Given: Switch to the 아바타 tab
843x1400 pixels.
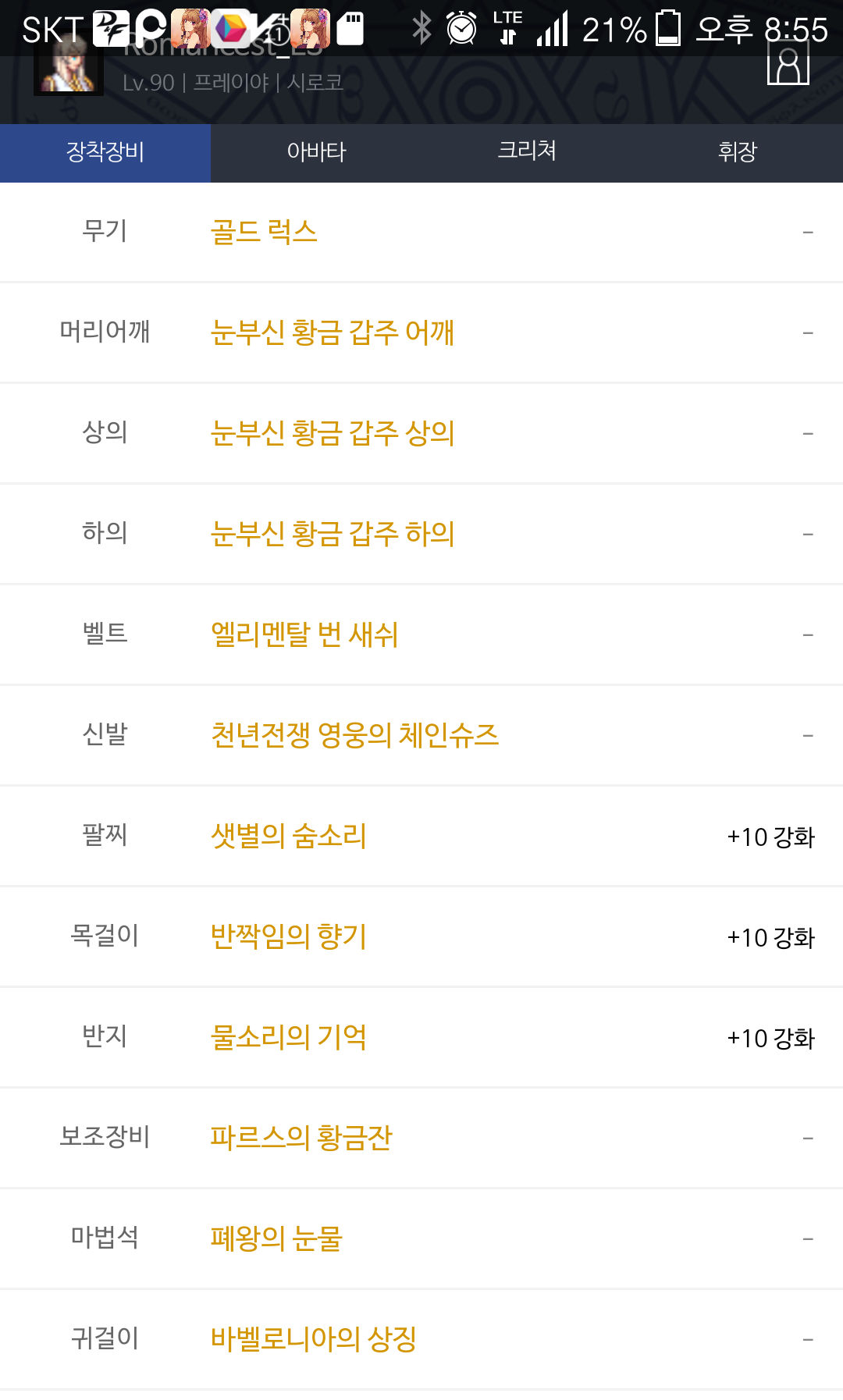Looking at the screenshot, I should point(316,152).
